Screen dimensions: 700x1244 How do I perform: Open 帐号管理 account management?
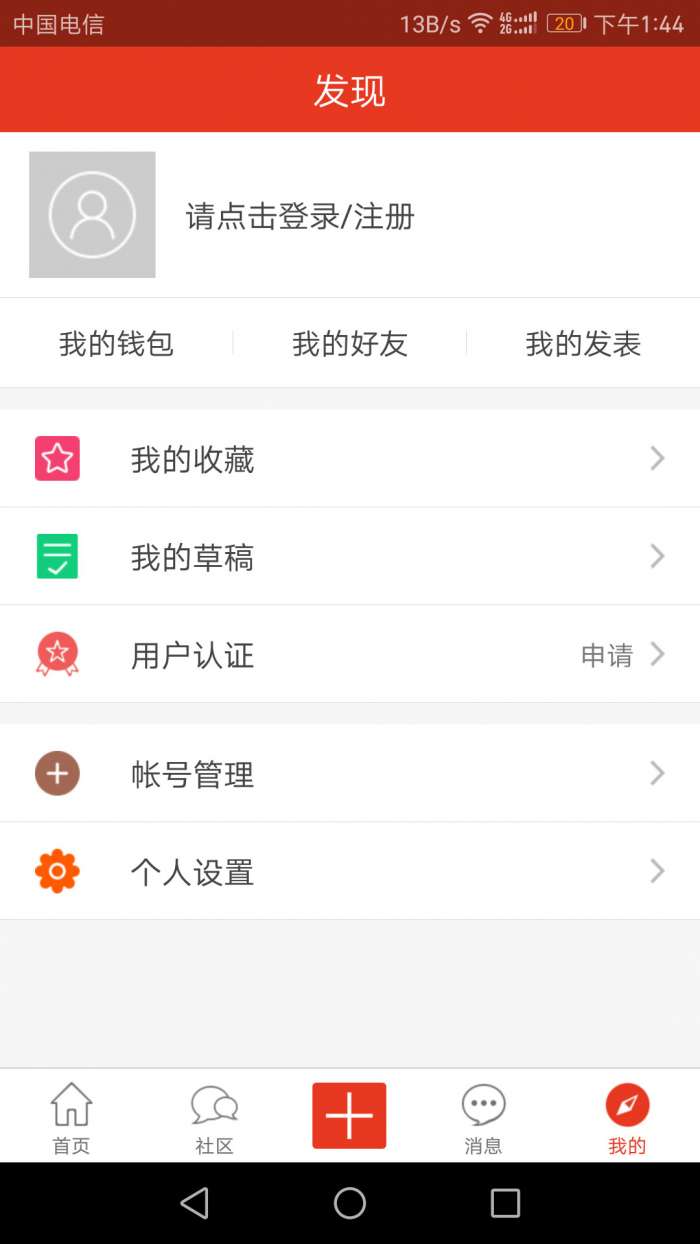coord(350,773)
